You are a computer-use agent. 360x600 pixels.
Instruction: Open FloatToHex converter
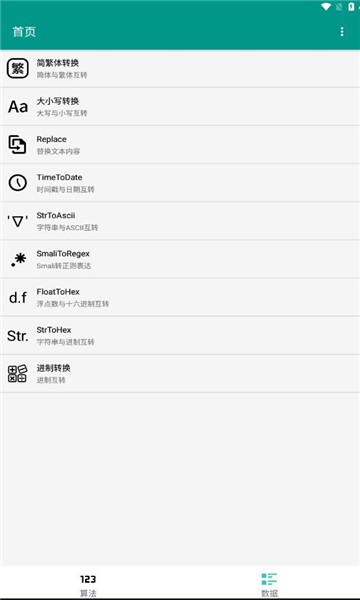tap(180, 297)
